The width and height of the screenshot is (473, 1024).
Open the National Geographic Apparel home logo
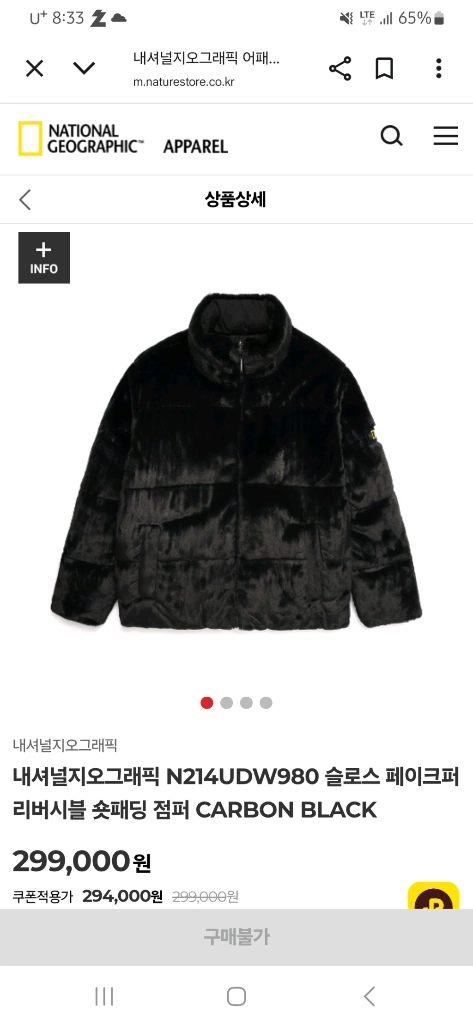pos(123,139)
